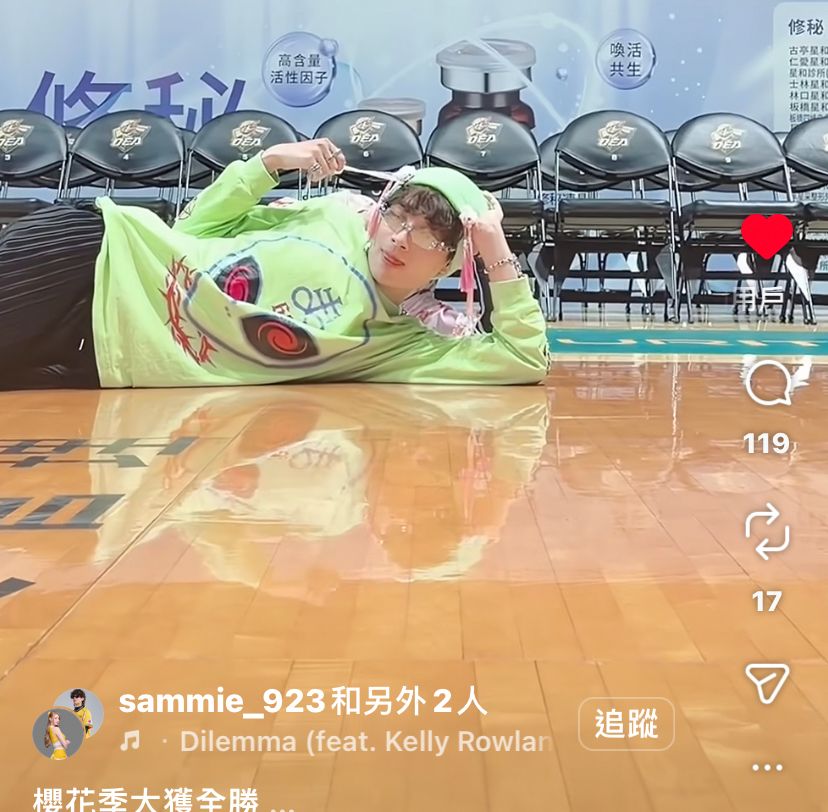Open the comments on this reel

point(767,382)
